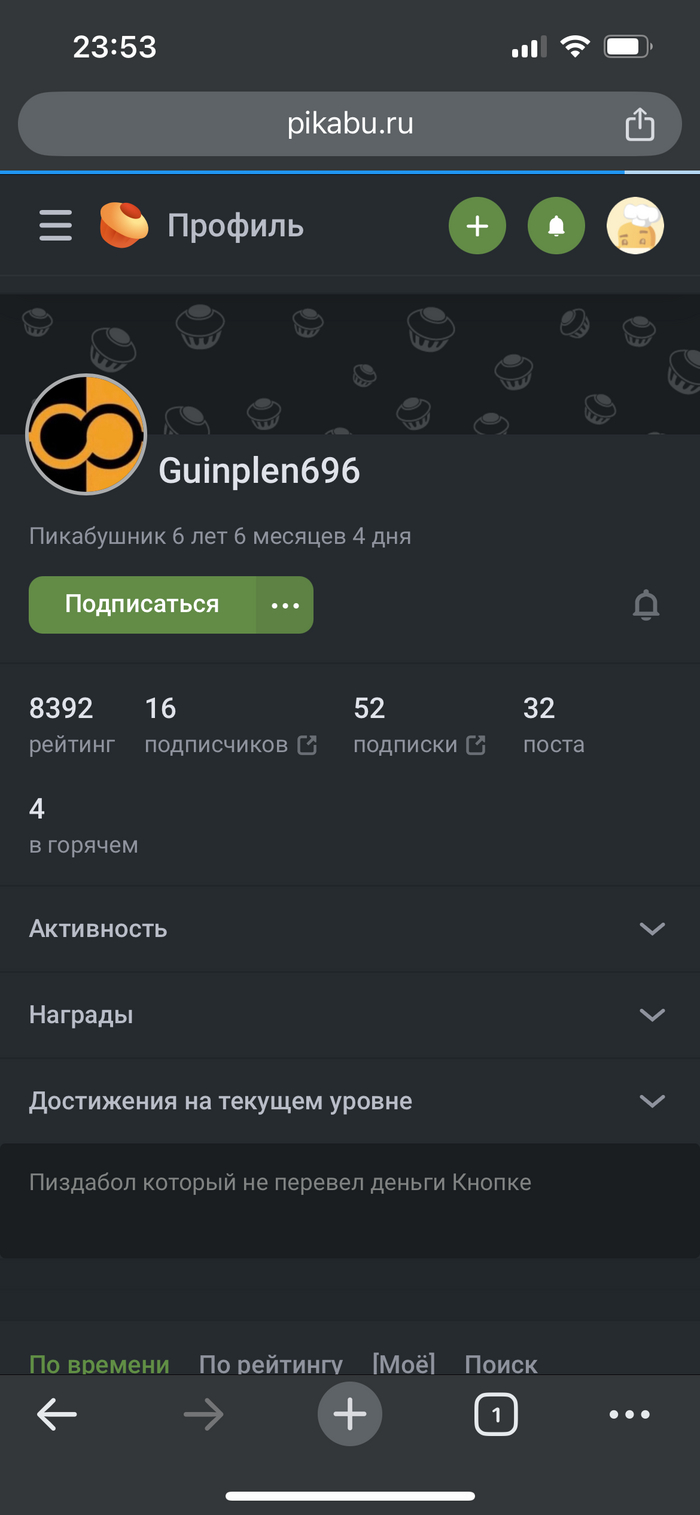The image size is (700, 1515).
Task: Show the open tabs switcher
Action: click(x=496, y=1414)
